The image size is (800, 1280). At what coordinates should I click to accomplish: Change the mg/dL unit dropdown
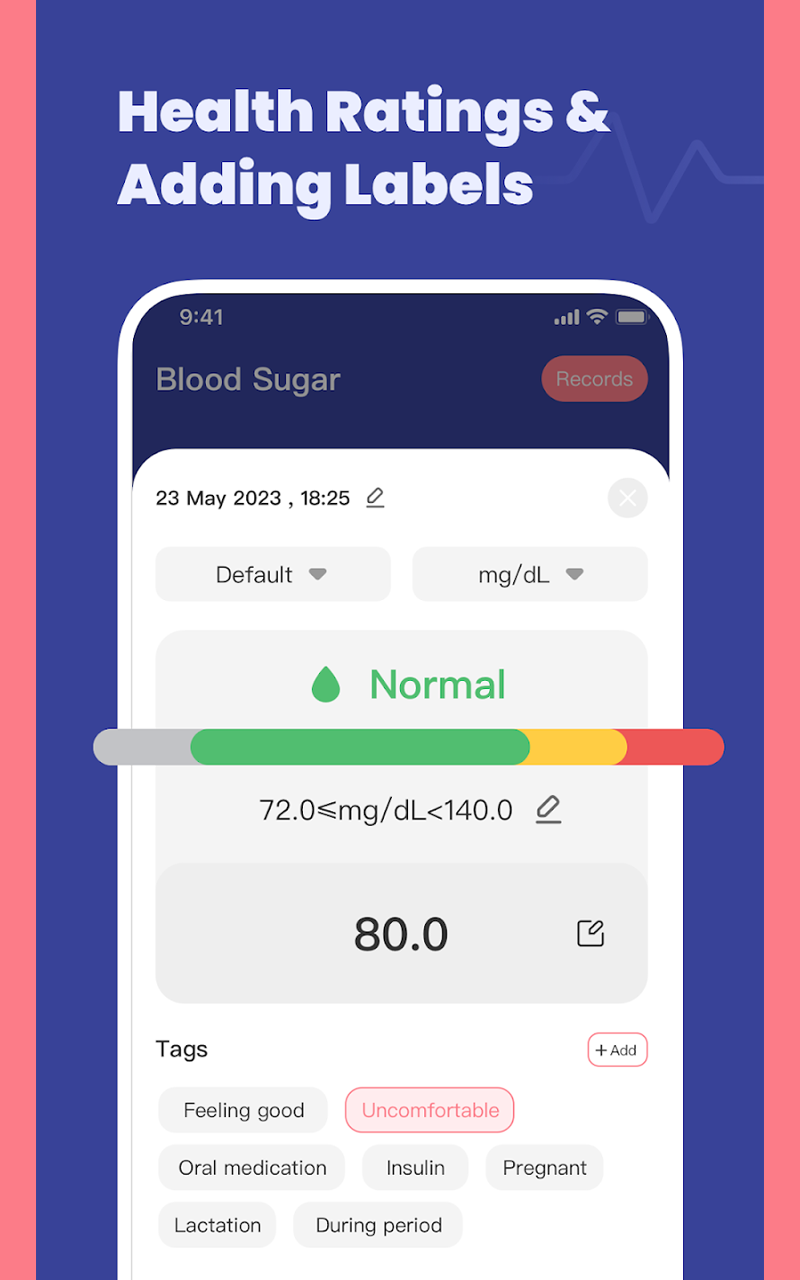[530, 574]
